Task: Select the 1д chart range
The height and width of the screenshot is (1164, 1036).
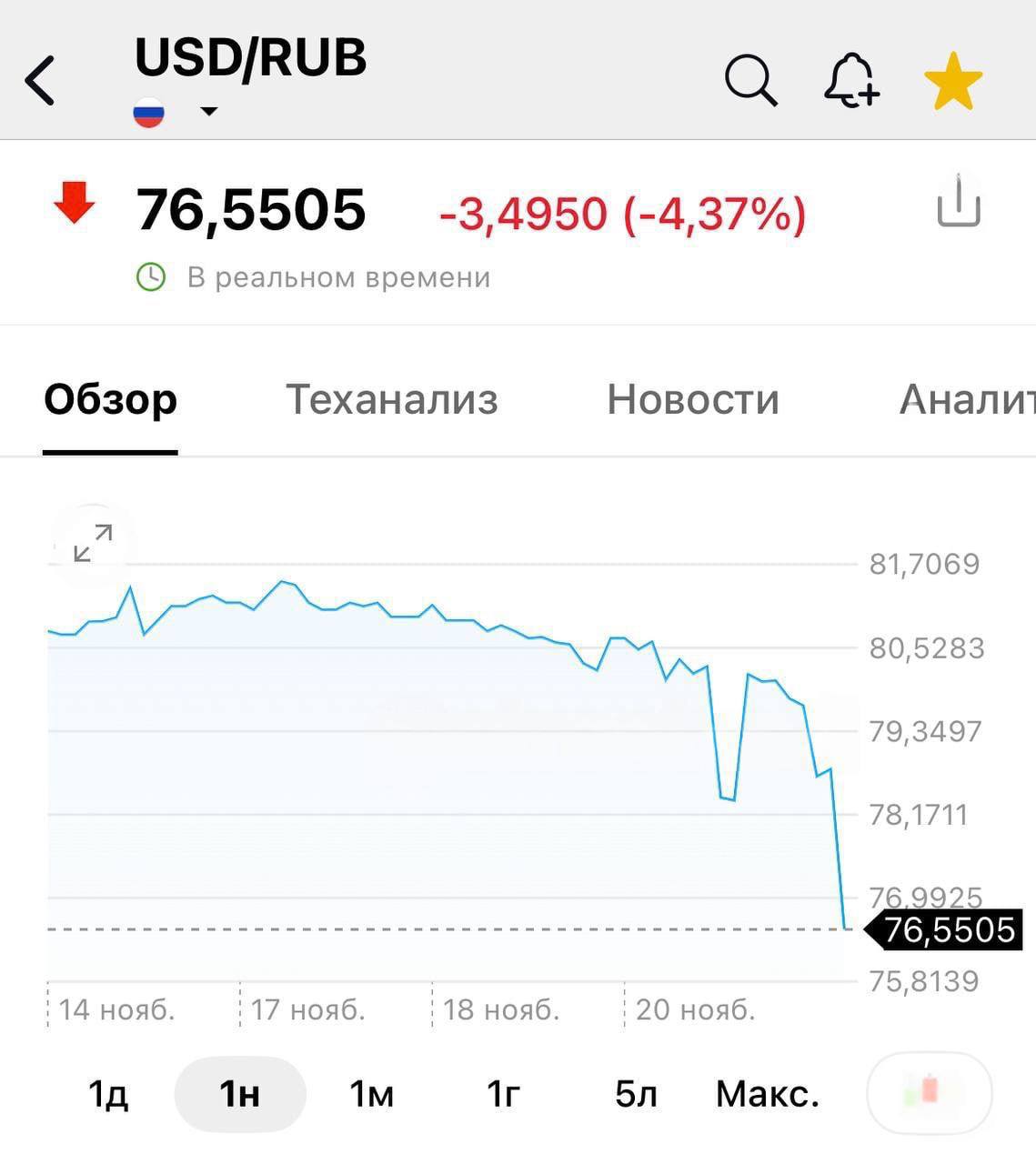Action: pos(108,1094)
